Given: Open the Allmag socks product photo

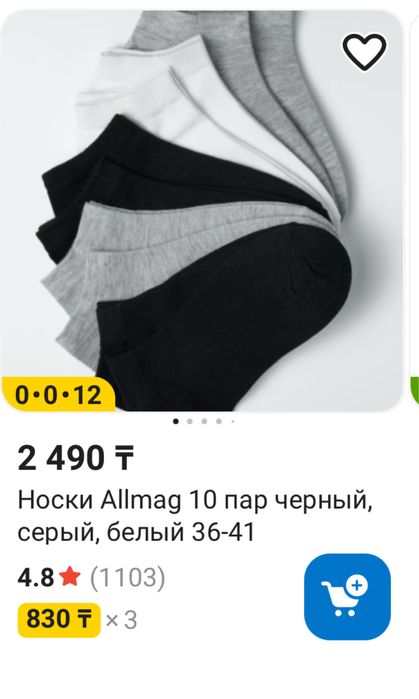Looking at the screenshot, I should (201, 211).
